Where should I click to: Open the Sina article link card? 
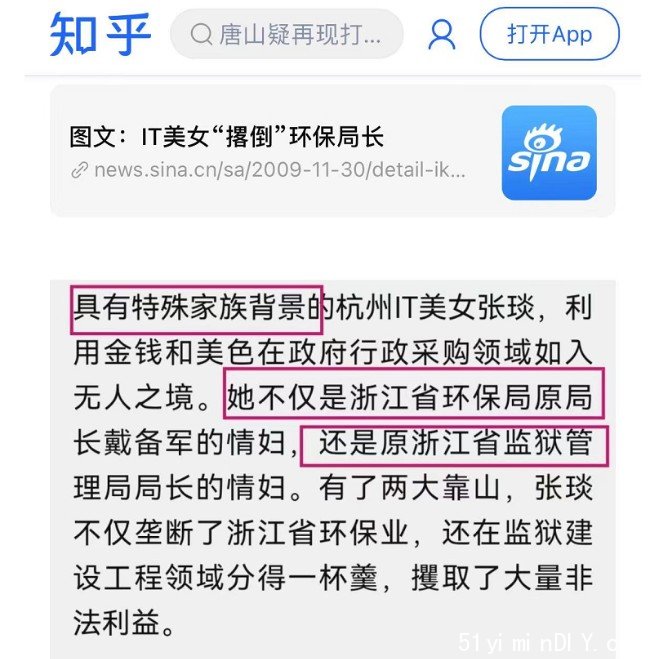coord(332,152)
